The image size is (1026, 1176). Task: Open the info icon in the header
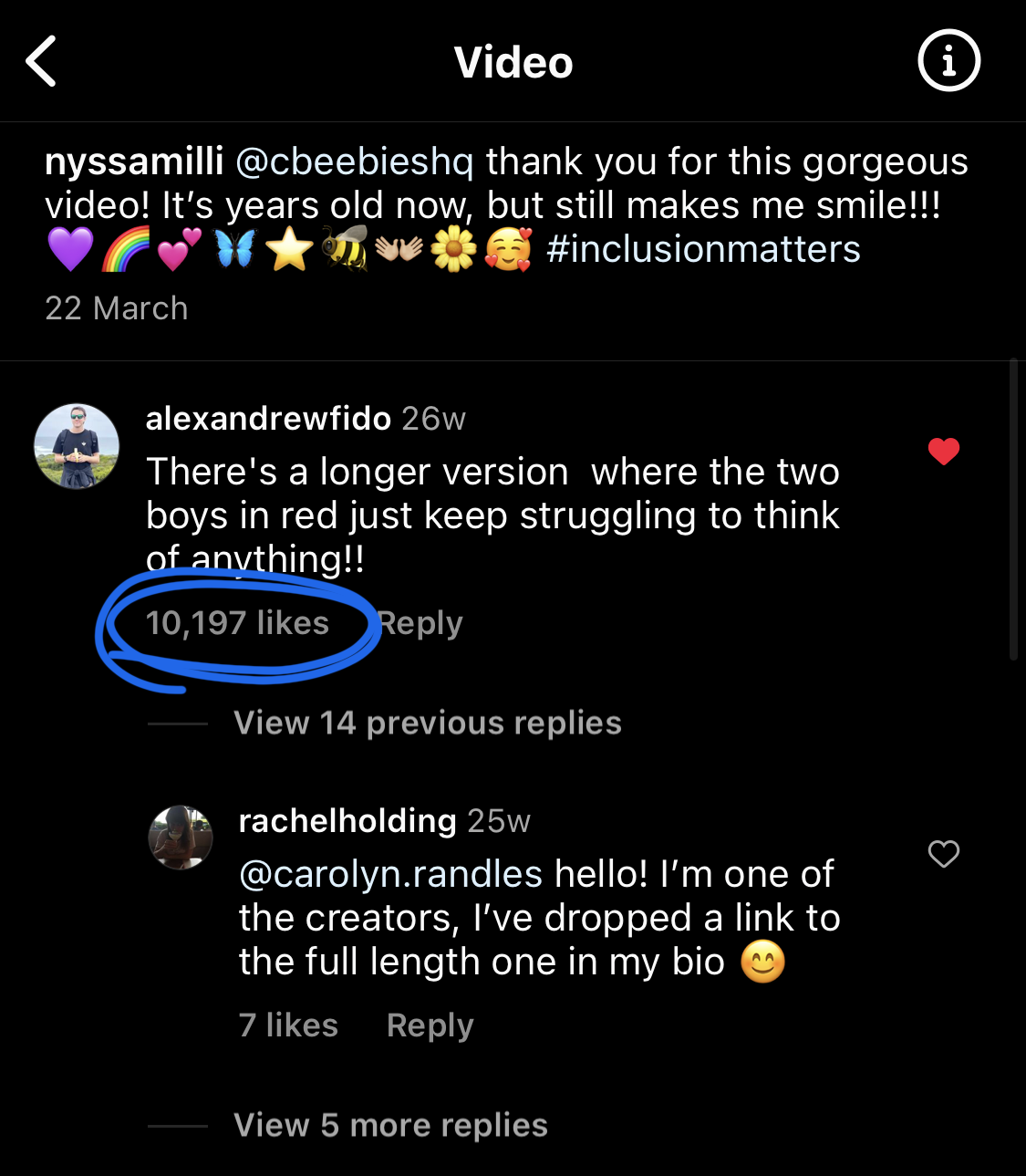click(x=948, y=62)
